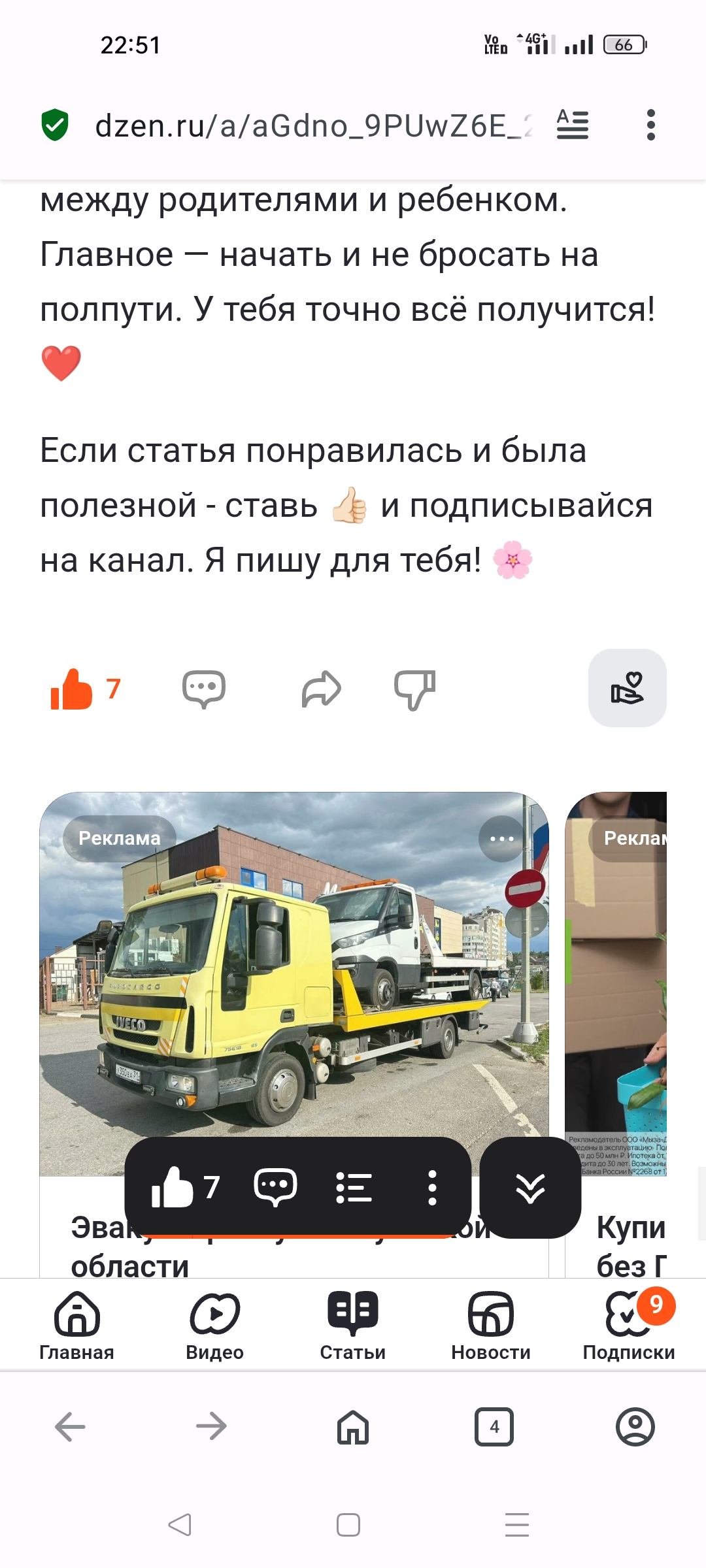Open the tow truck ad options menu
Image resolution: width=706 pixels, height=1568 pixels.
[502, 839]
